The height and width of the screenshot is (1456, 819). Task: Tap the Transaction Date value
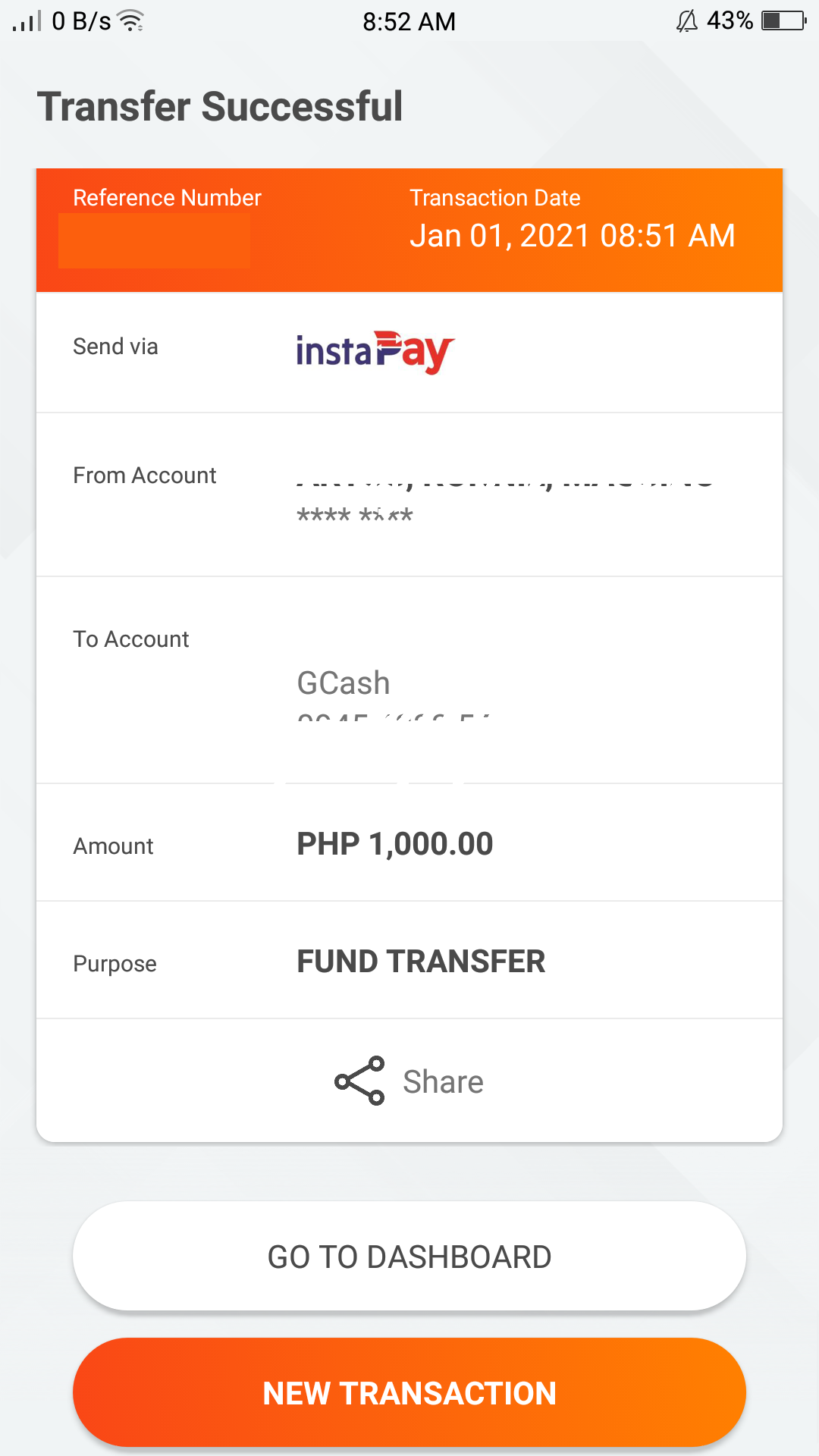(x=573, y=235)
